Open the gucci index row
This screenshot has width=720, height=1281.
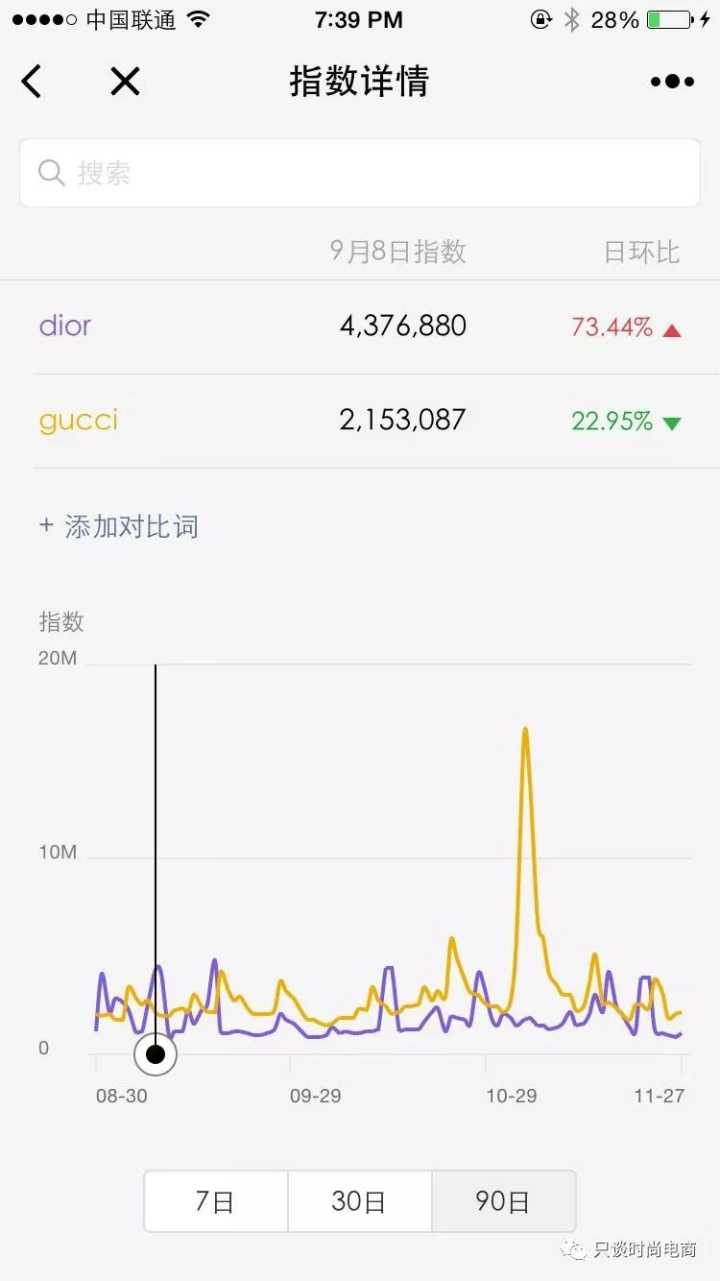click(360, 421)
